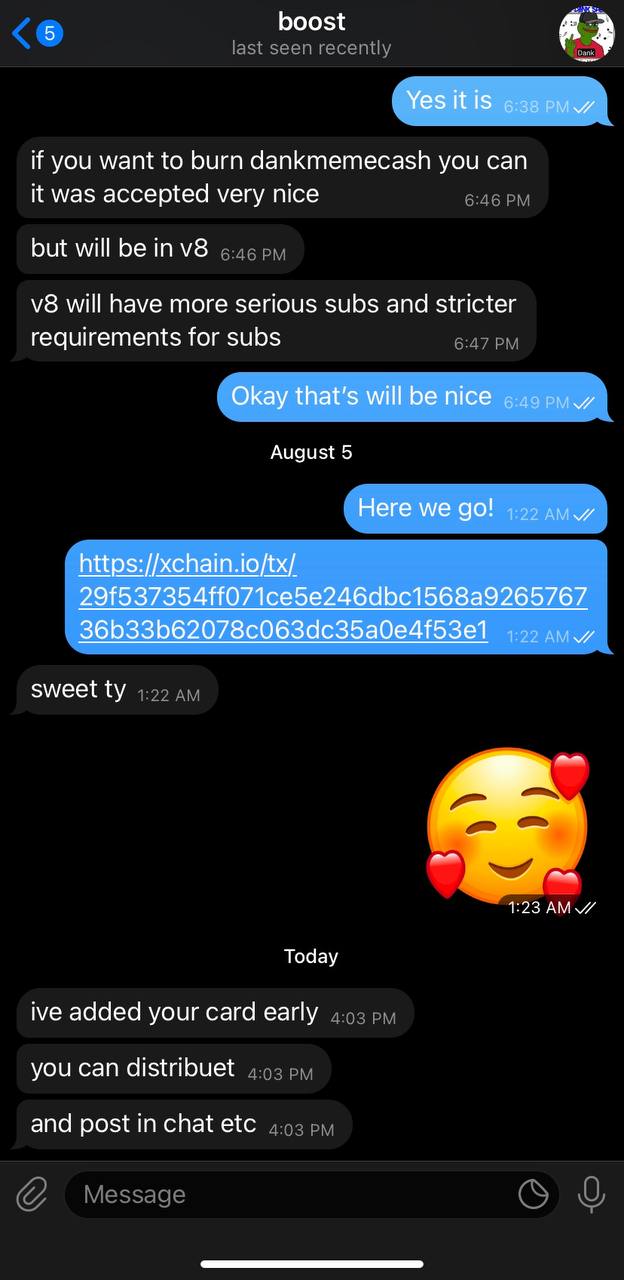Tap the attach file paperclip

[31, 1194]
